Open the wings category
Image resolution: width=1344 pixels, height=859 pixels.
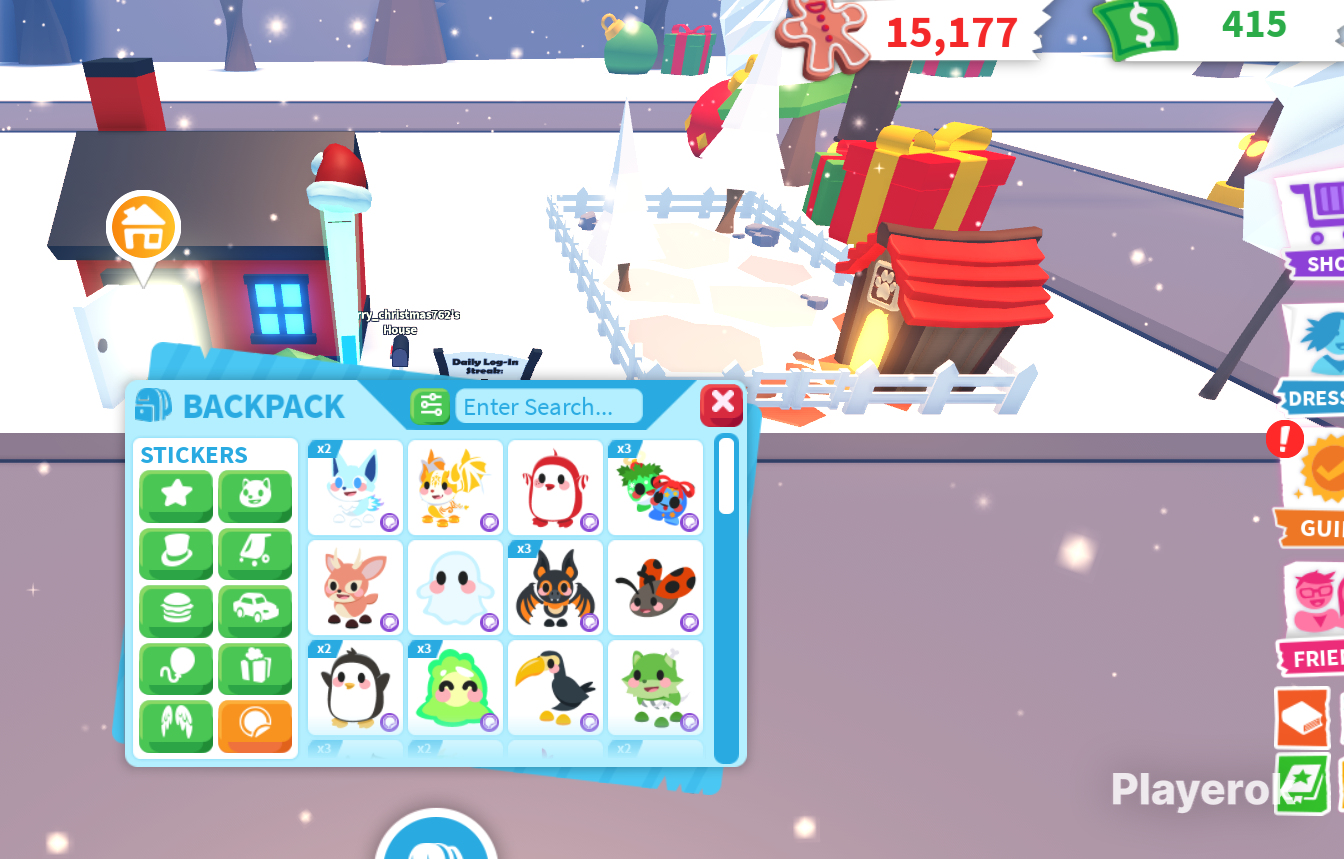click(176, 724)
